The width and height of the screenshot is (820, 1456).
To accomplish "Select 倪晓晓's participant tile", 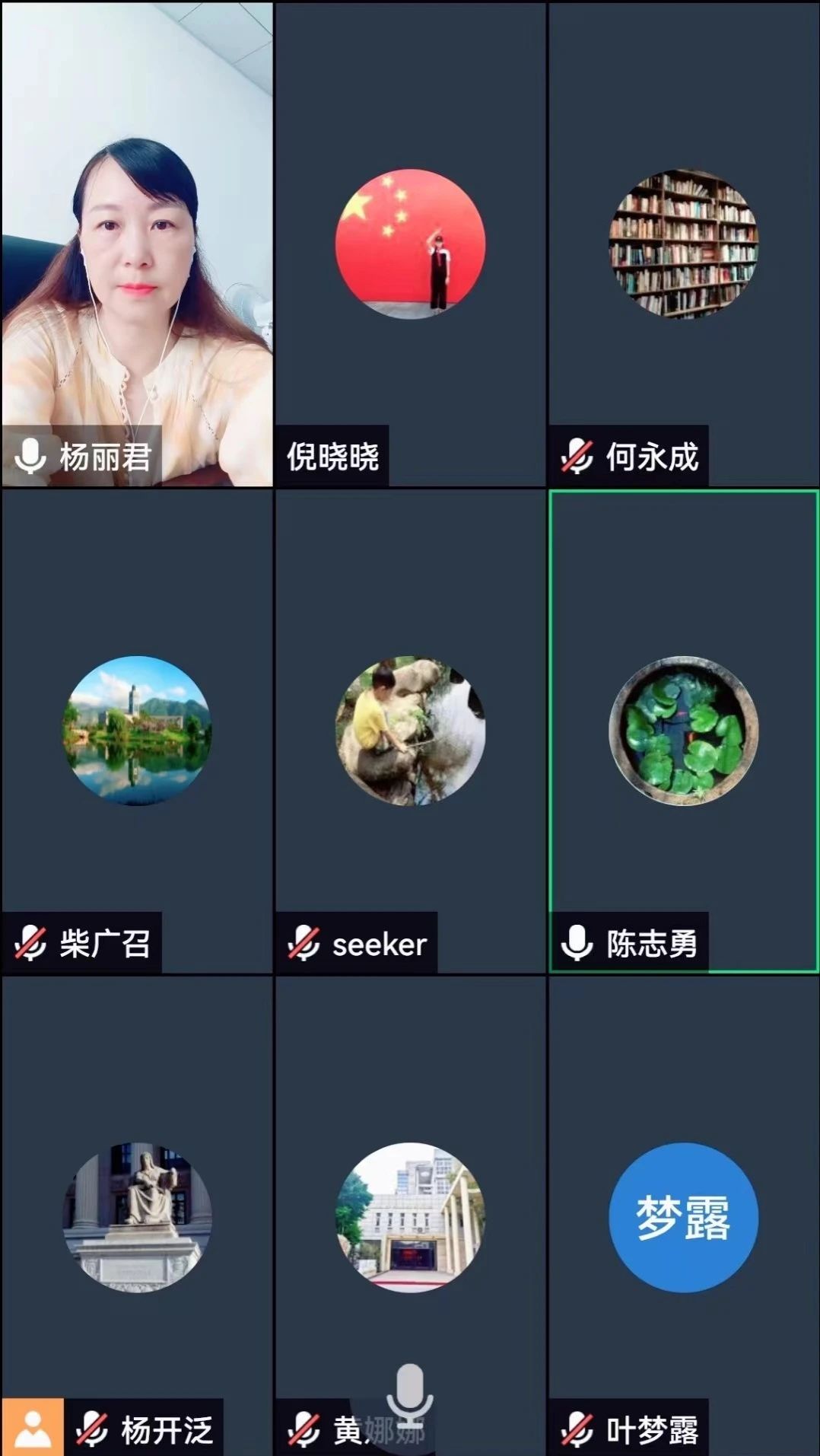I will point(410,244).
